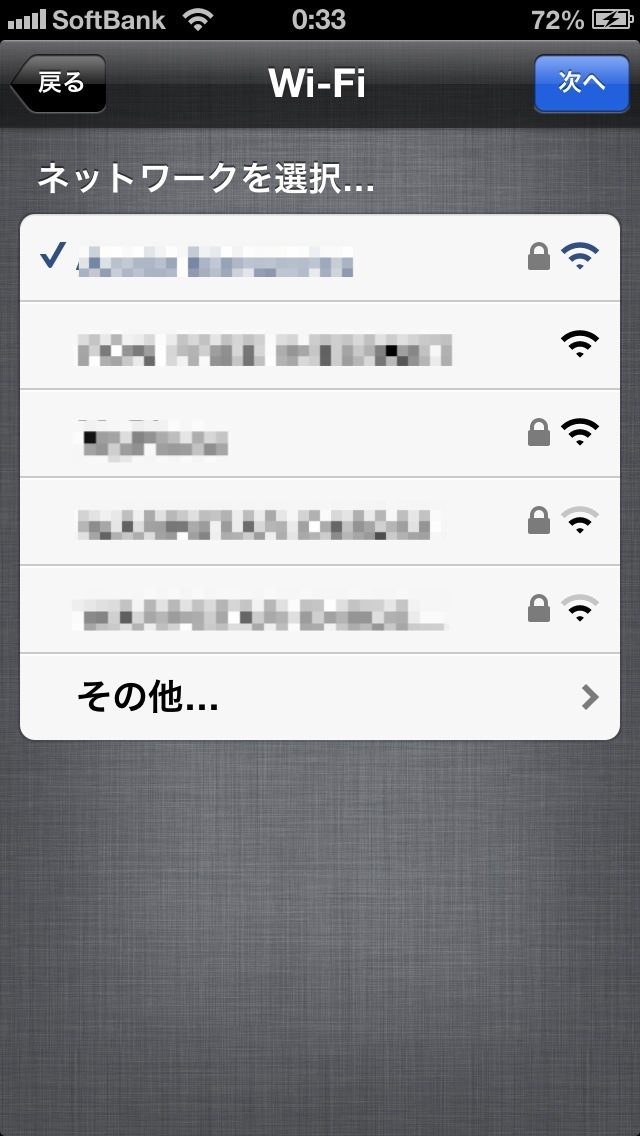Proceed by tapping 次へ
Viewport: 640px width, 1136px height.
[x=581, y=83]
